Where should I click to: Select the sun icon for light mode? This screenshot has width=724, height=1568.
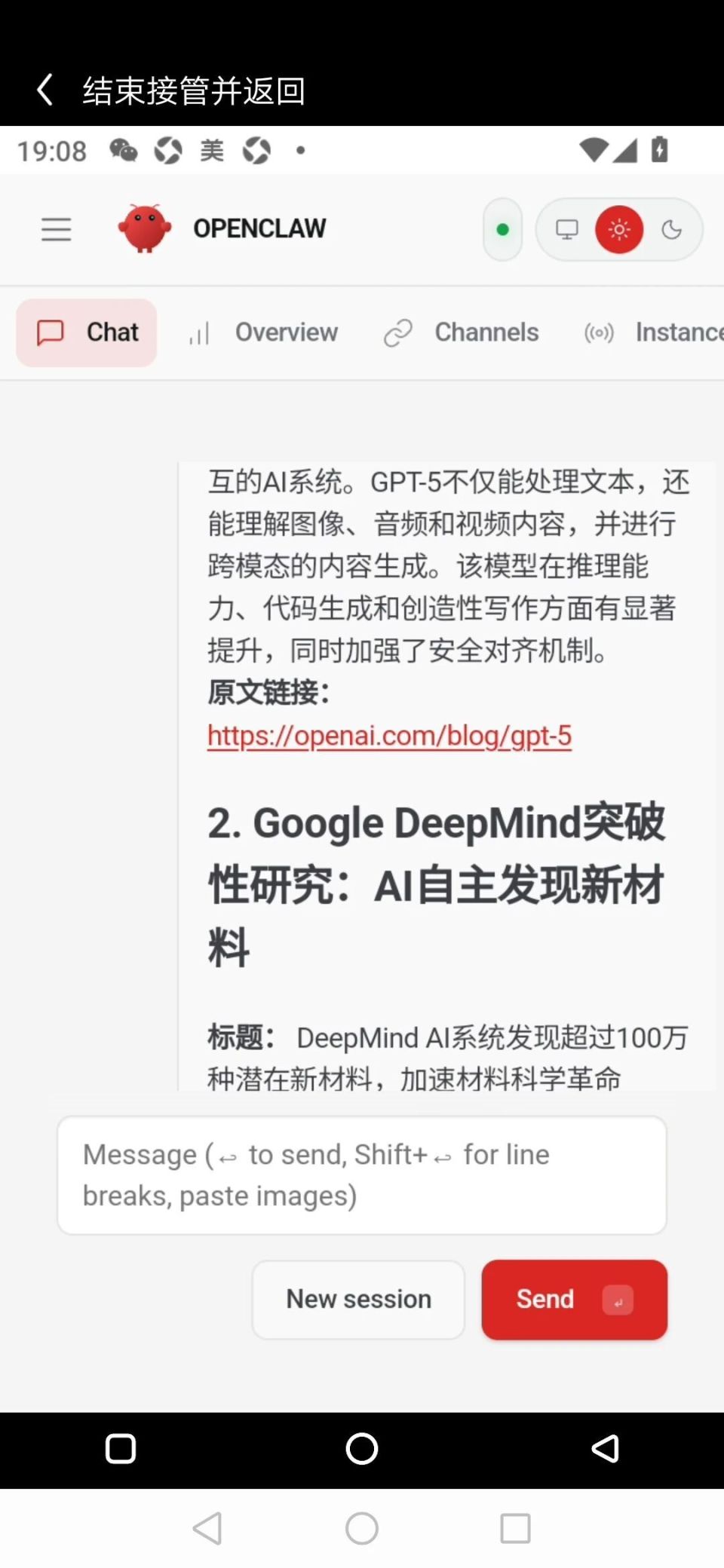[619, 230]
